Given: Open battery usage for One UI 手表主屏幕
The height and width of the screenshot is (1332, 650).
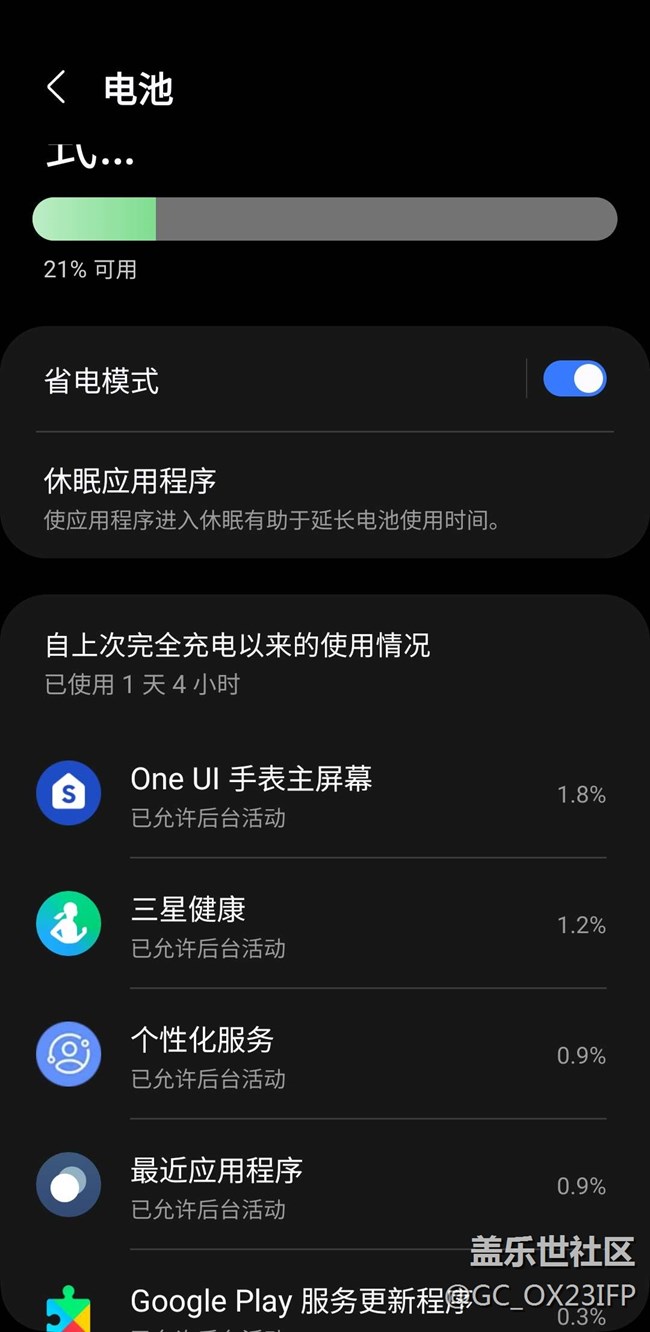Looking at the screenshot, I should click(325, 794).
